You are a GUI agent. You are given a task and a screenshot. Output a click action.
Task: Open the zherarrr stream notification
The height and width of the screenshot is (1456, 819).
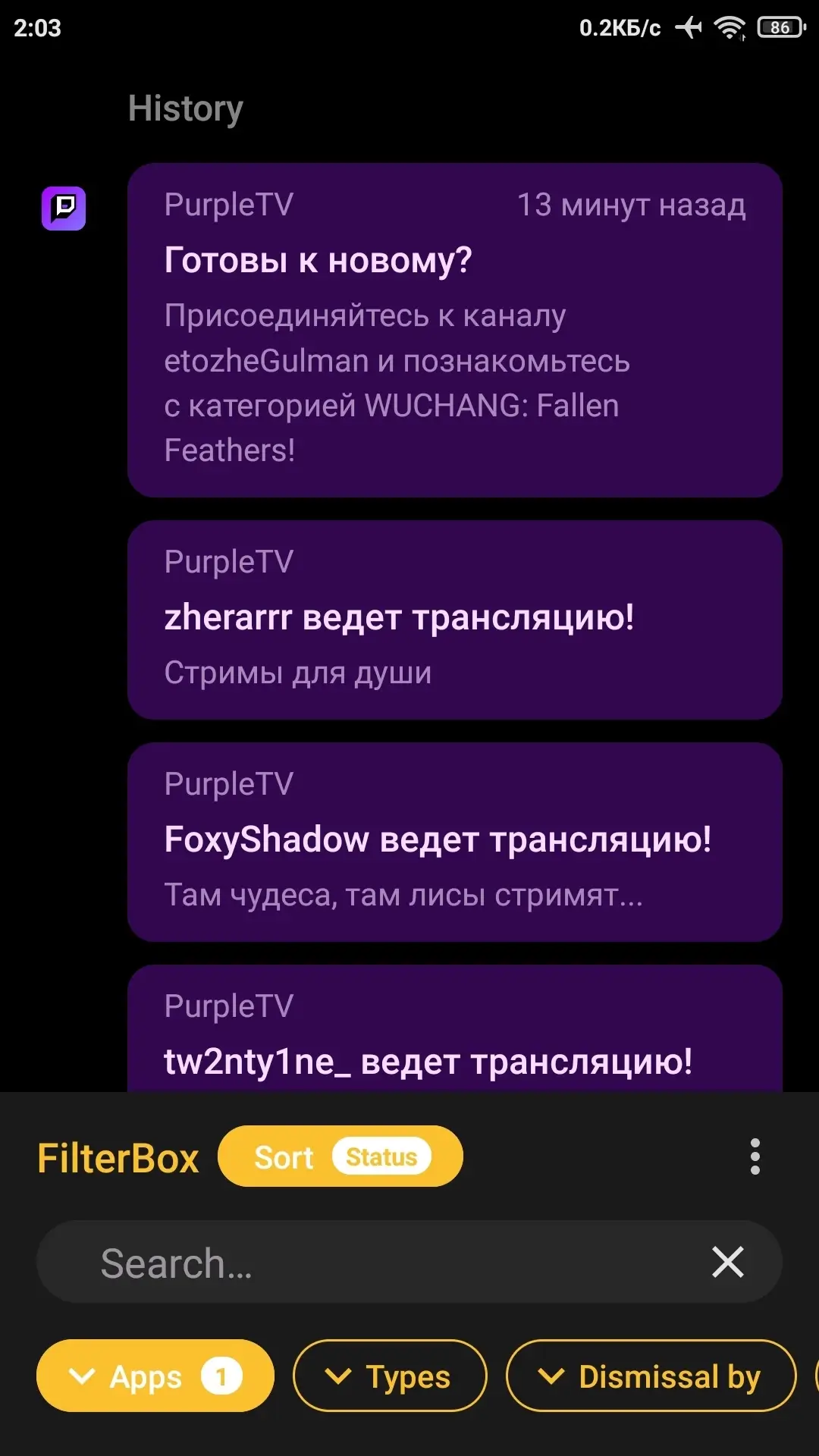pyautogui.click(x=455, y=620)
